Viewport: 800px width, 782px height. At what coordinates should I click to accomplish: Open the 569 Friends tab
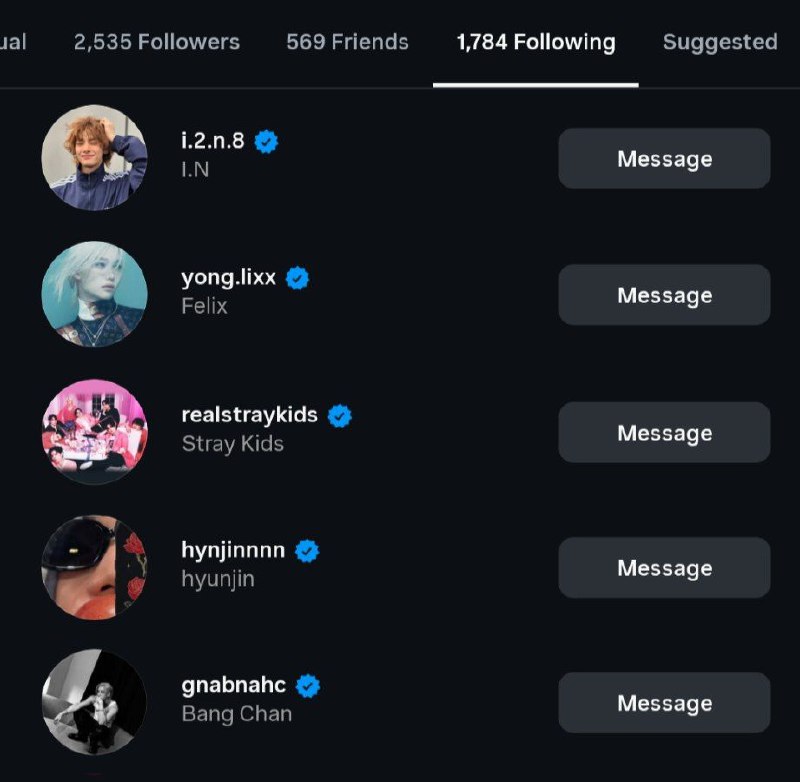[347, 42]
